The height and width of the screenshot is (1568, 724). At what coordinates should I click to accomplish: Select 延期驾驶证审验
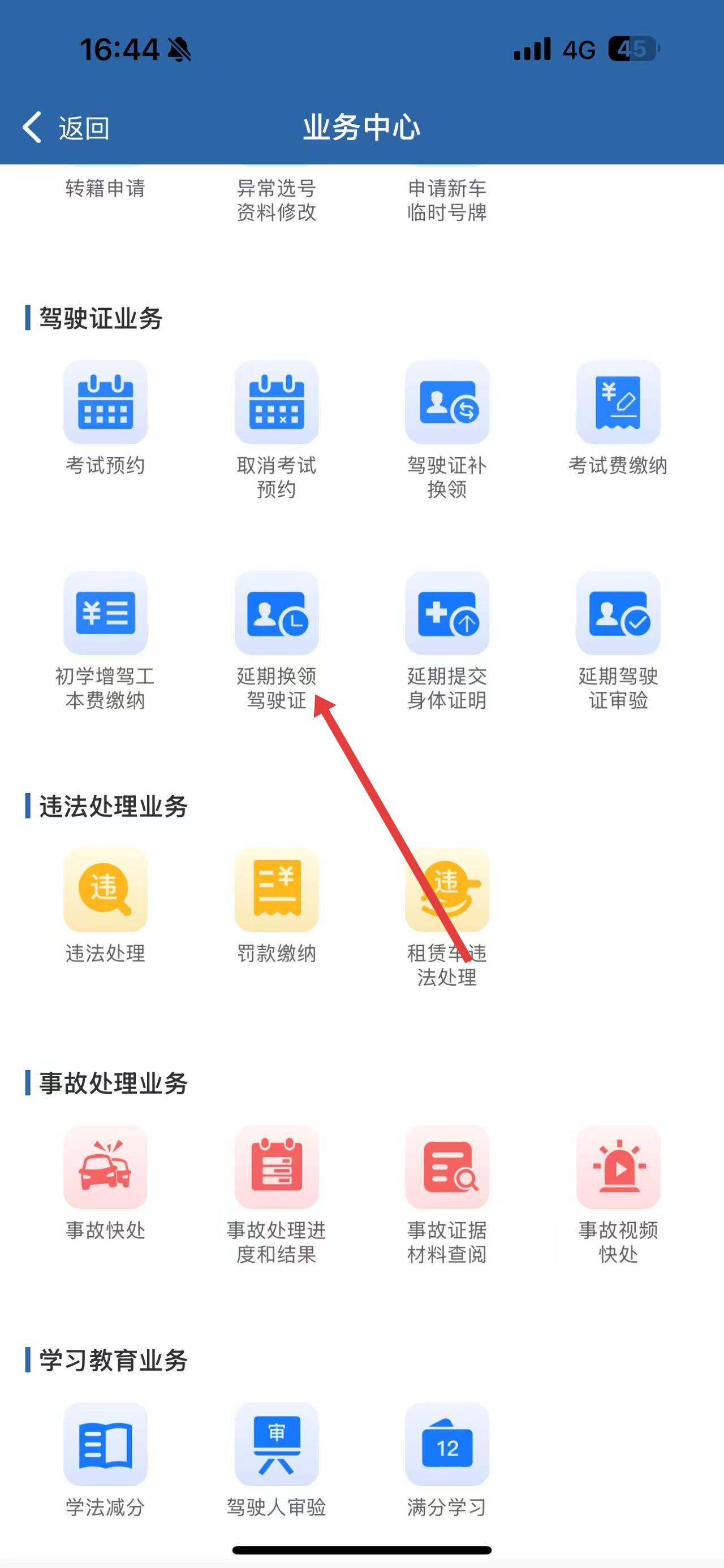coord(618,613)
